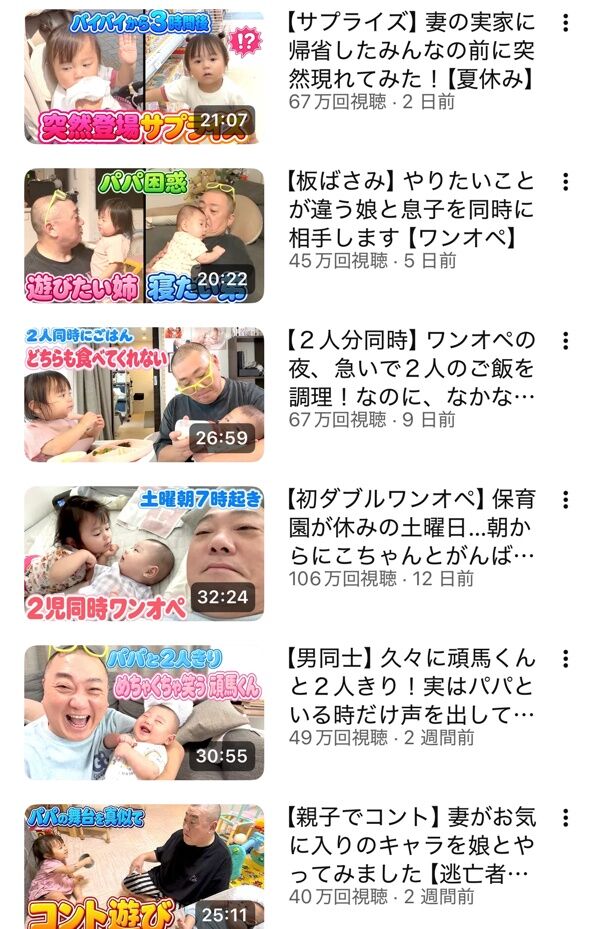Play the 【板ばさみ】 video thumbnail
Screen dimensions: 590x929
144,235
